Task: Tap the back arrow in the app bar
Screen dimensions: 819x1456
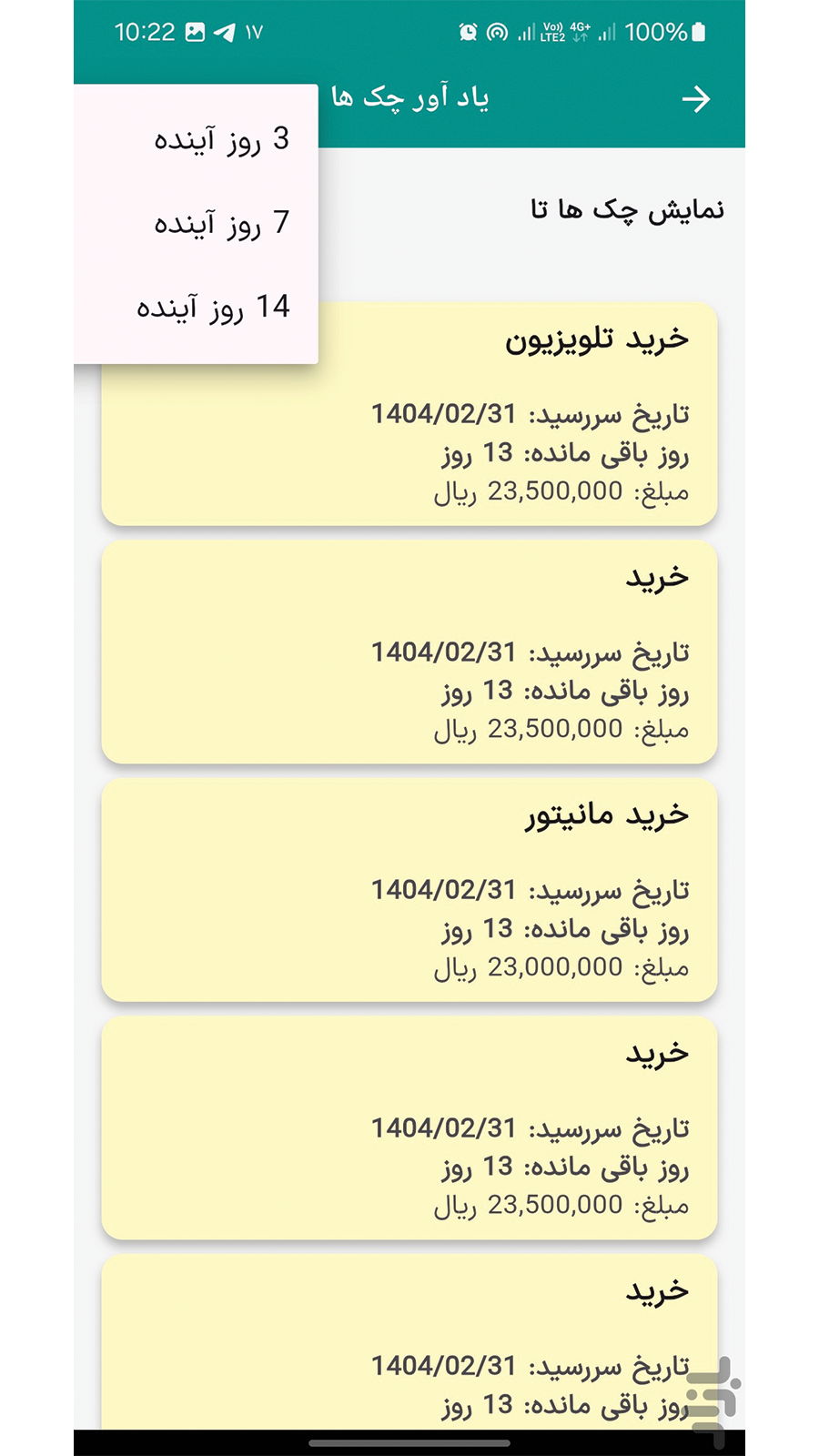Action: (x=696, y=98)
